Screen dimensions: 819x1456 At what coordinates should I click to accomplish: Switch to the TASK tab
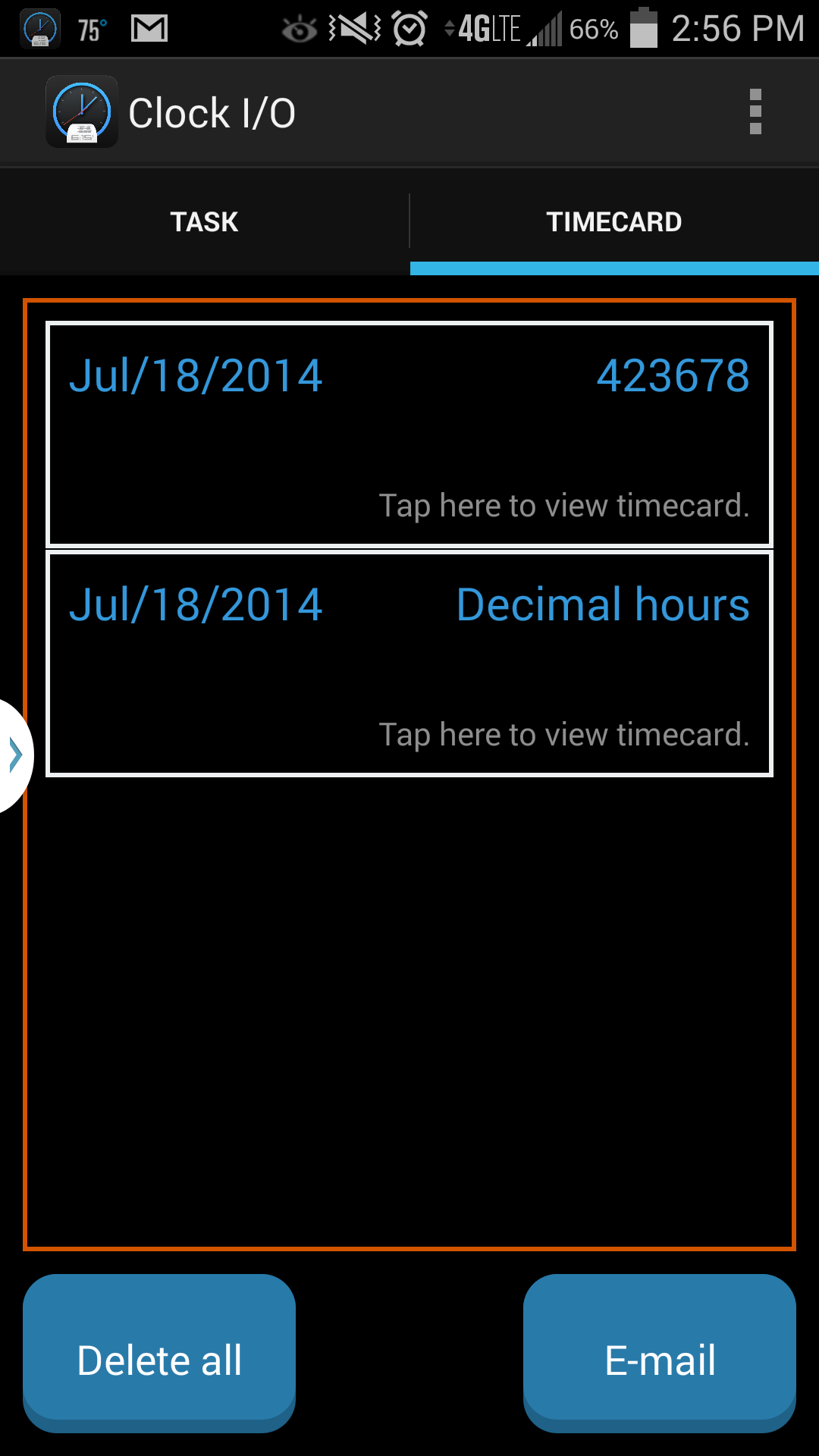(204, 221)
